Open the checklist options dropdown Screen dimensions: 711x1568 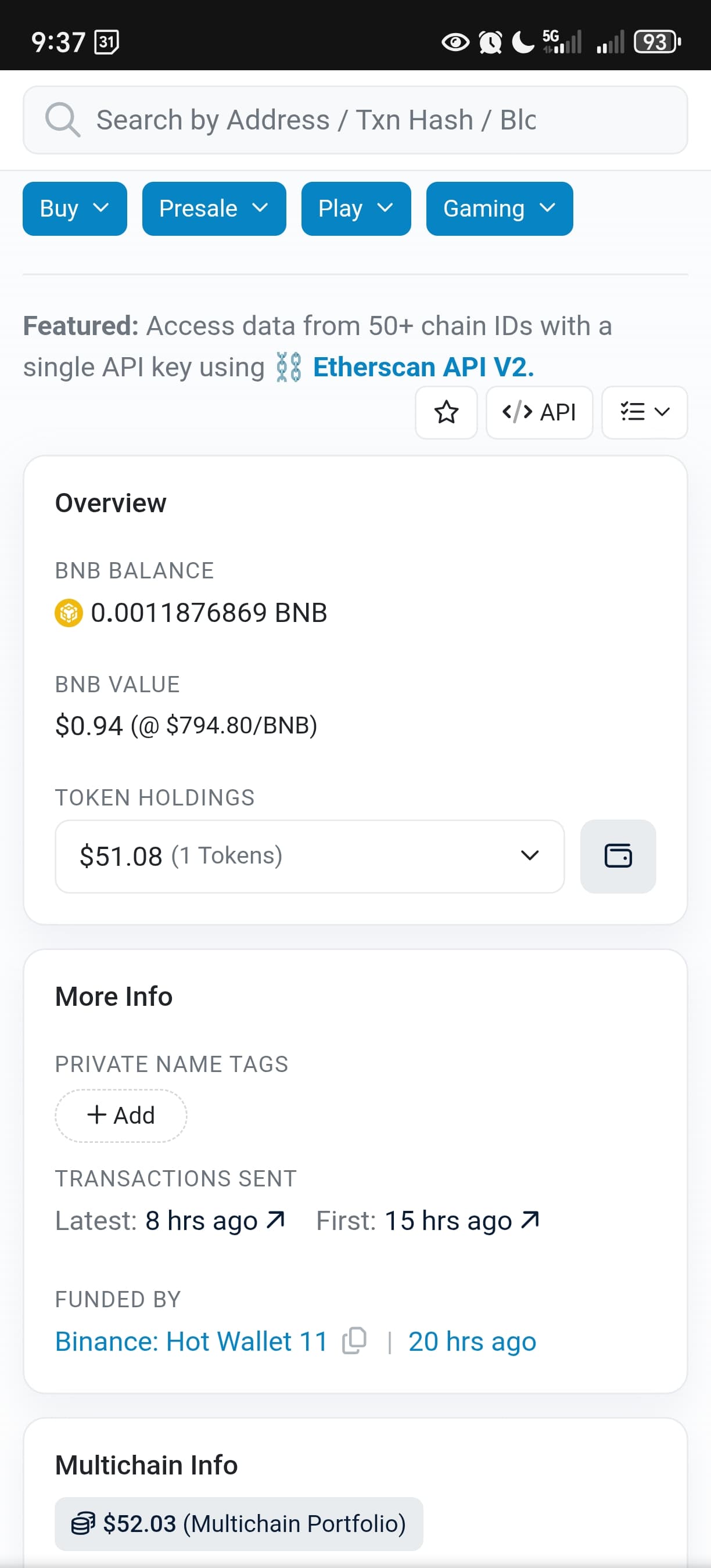tap(645, 413)
